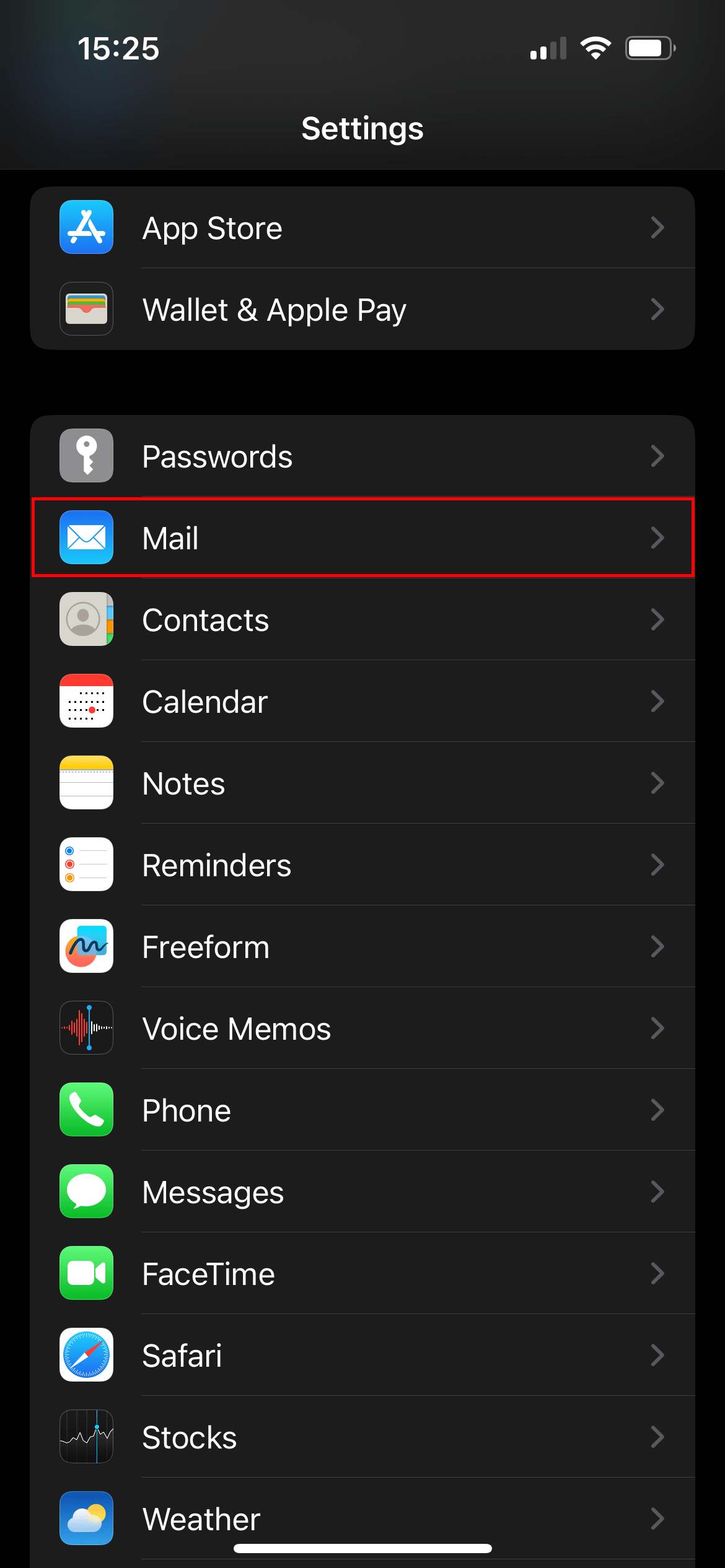725x1568 pixels.
Task: Go to Reminders settings
Action: 362,865
